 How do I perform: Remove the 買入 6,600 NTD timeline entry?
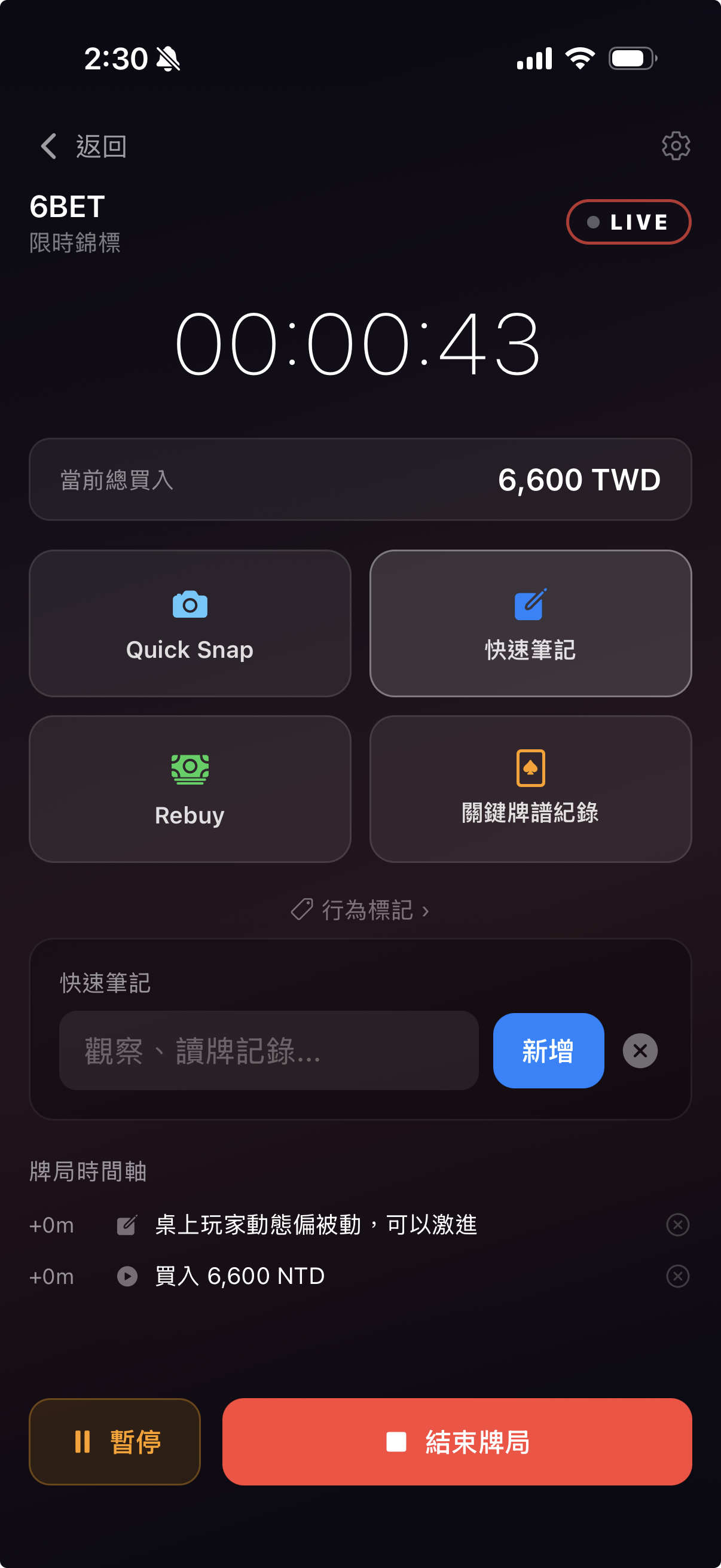(x=678, y=1276)
